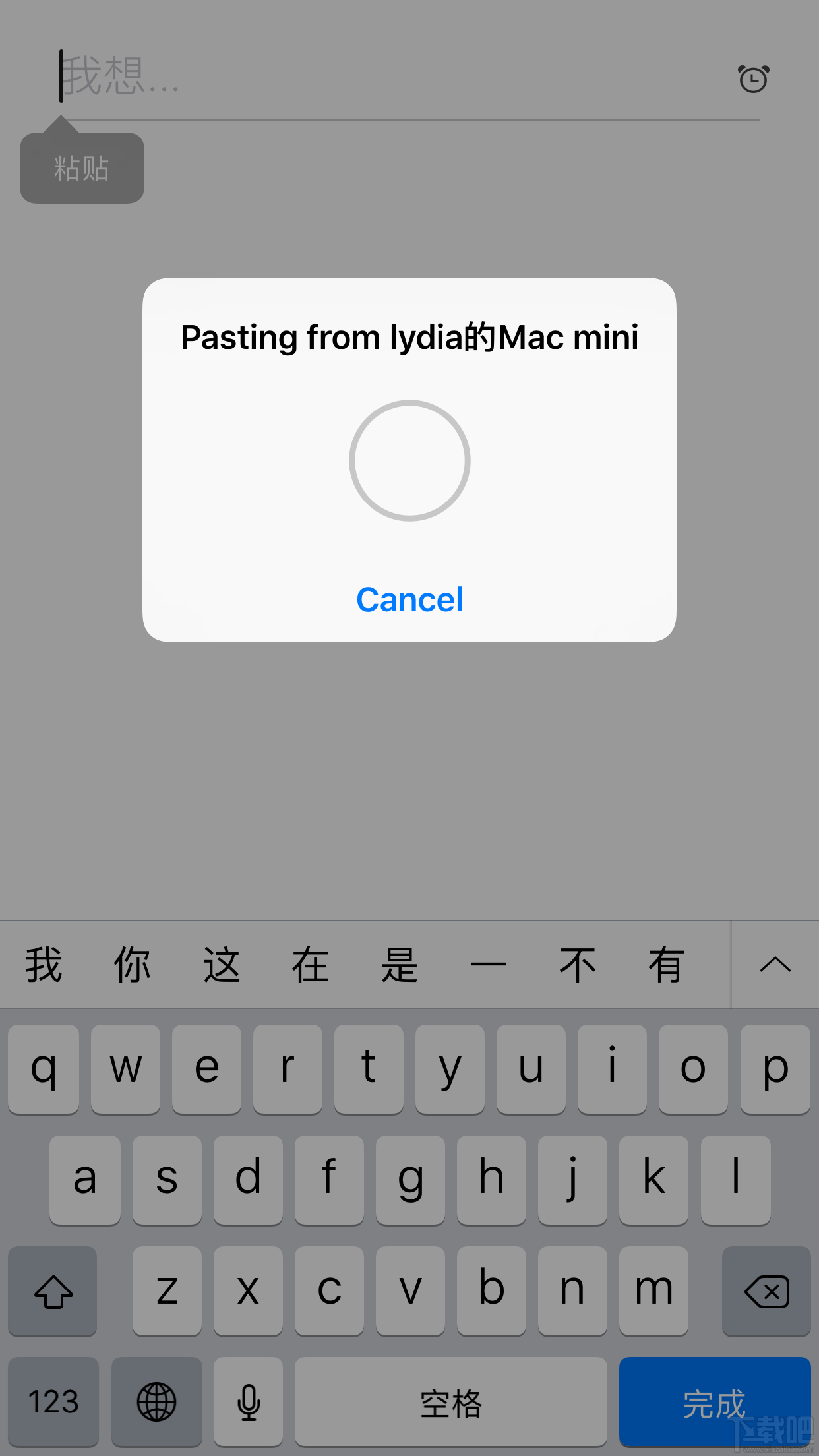
Task: Cancel the pasting from Mac mini
Action: click(x=409, y=599)
